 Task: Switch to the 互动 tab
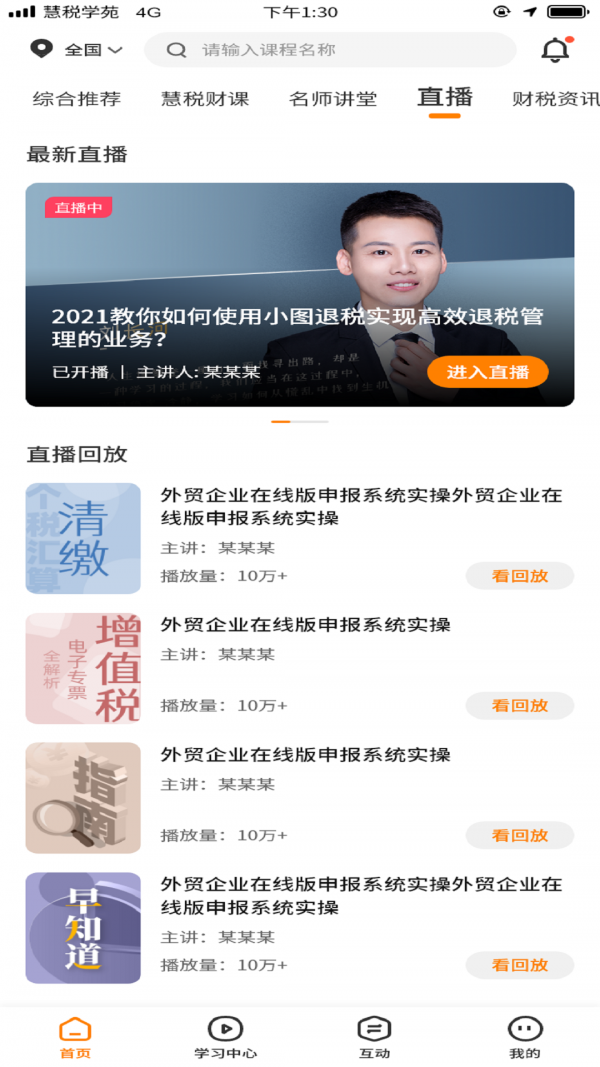click(x=374, y=1037)
